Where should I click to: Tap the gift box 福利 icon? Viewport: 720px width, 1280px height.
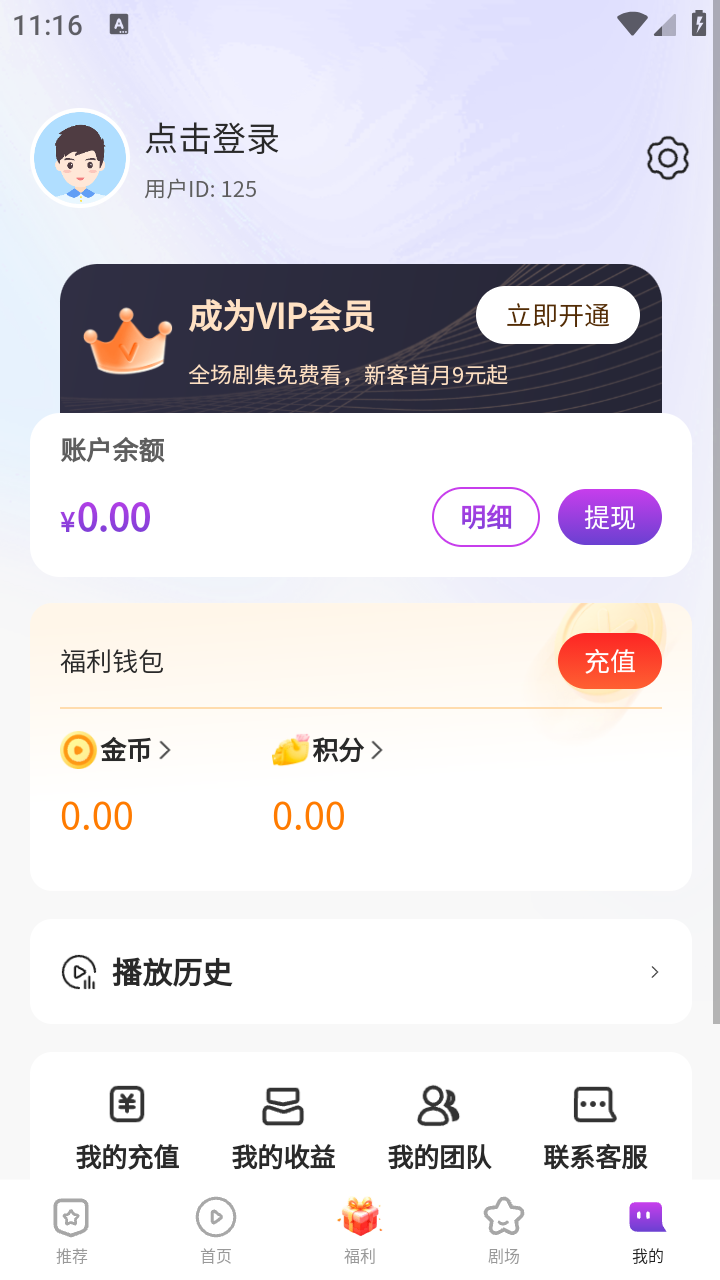tap(359, 1216)
